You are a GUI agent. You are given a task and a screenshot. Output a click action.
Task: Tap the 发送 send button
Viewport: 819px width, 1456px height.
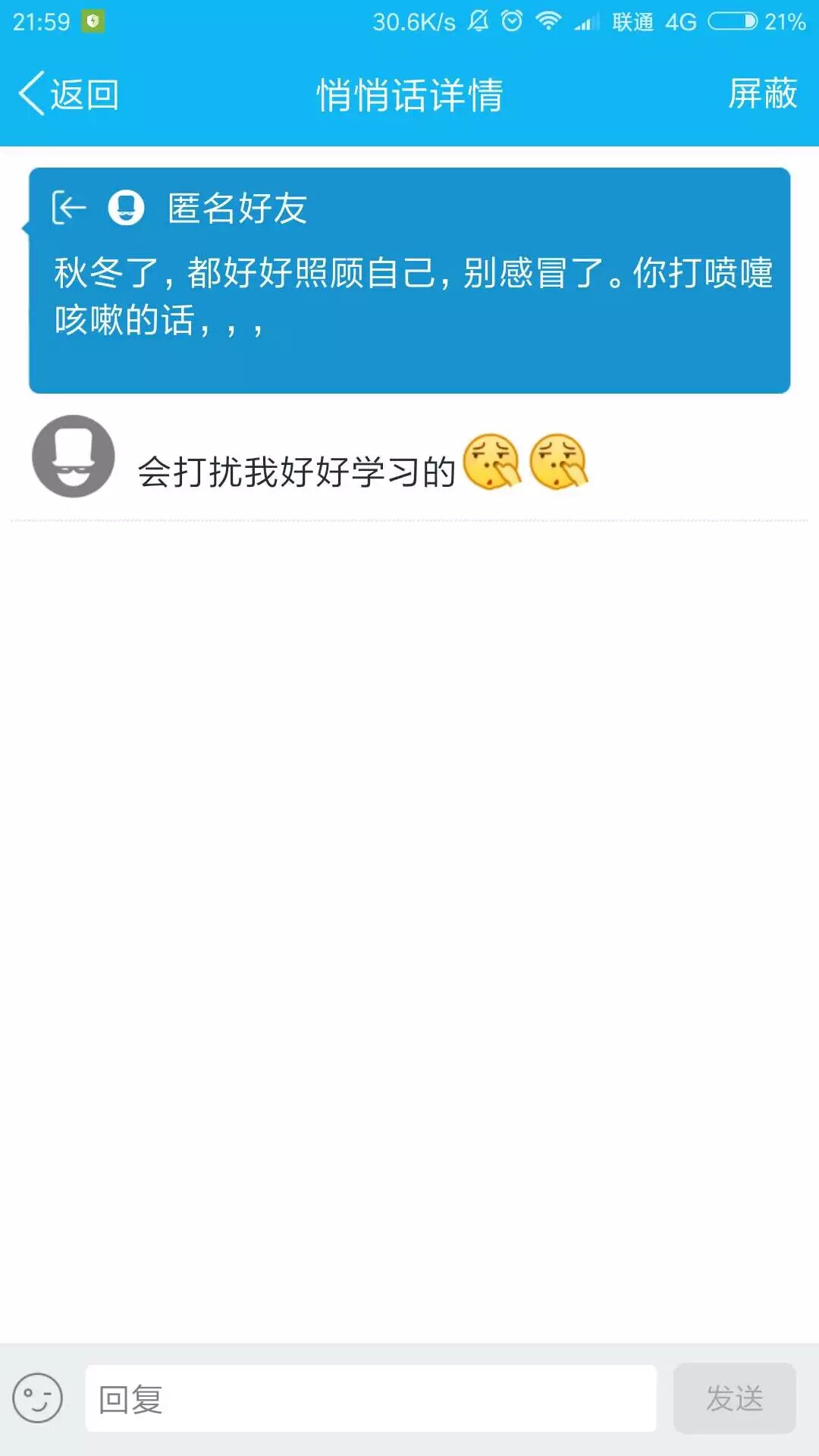tap(734, 1398)
